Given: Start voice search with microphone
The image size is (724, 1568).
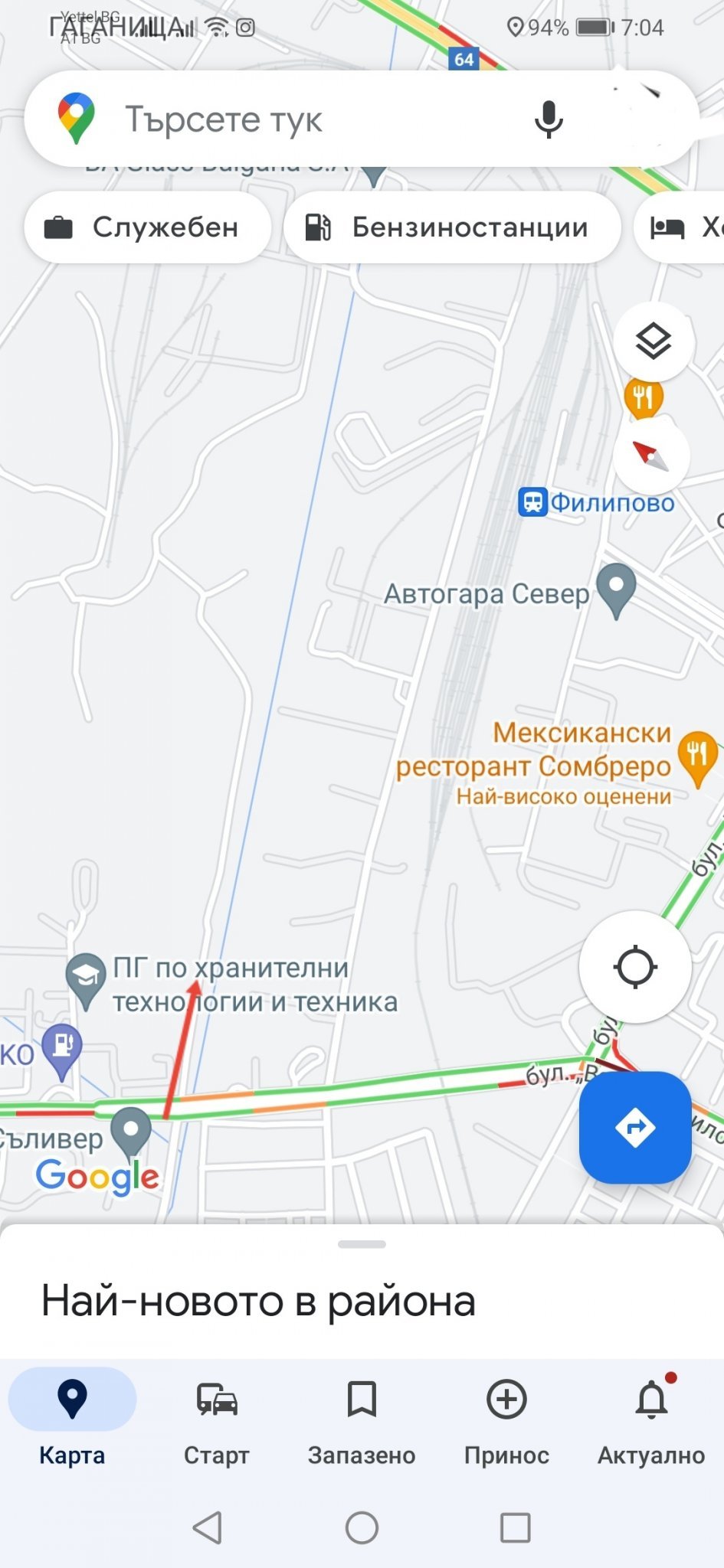Looking at the screenshot, I should coord(549,119).
